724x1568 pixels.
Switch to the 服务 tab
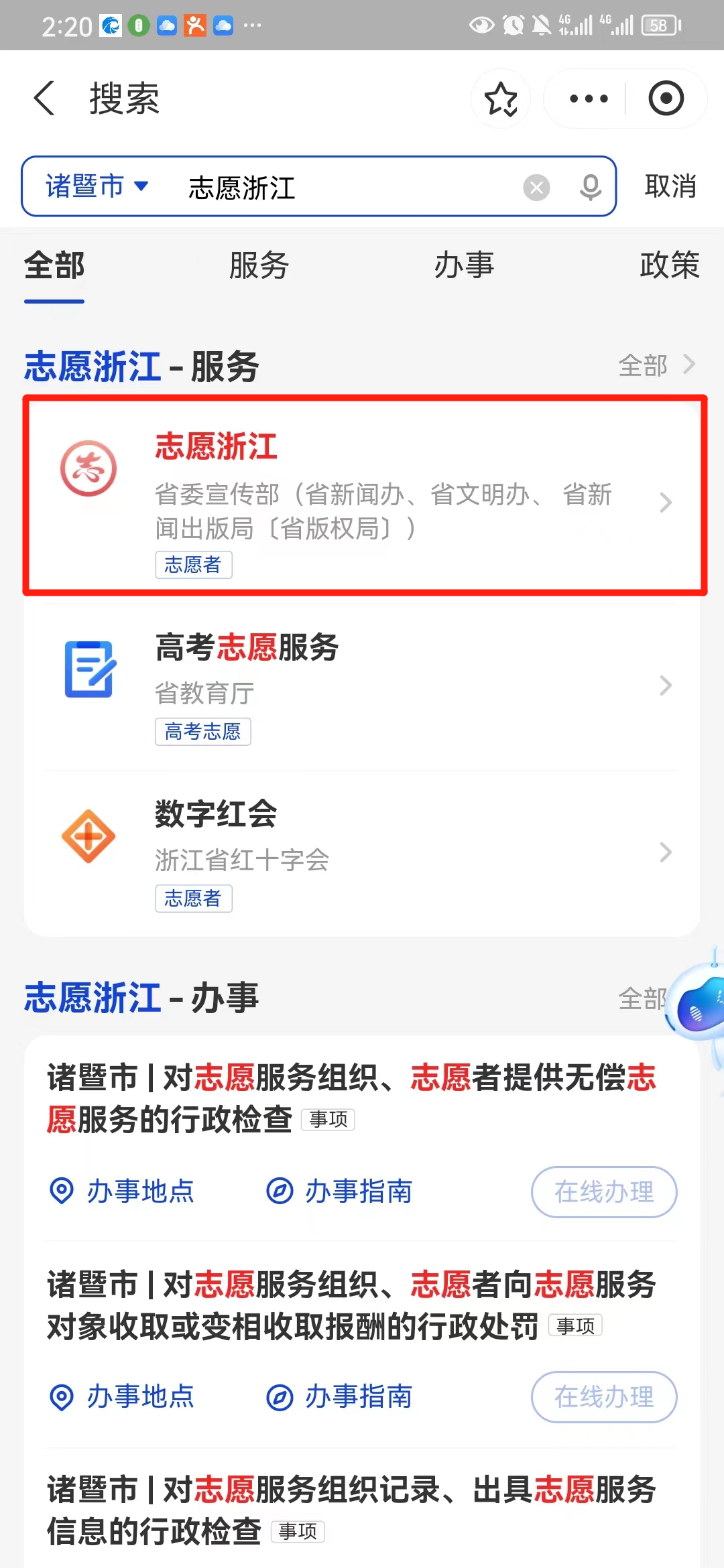[259, 265]
